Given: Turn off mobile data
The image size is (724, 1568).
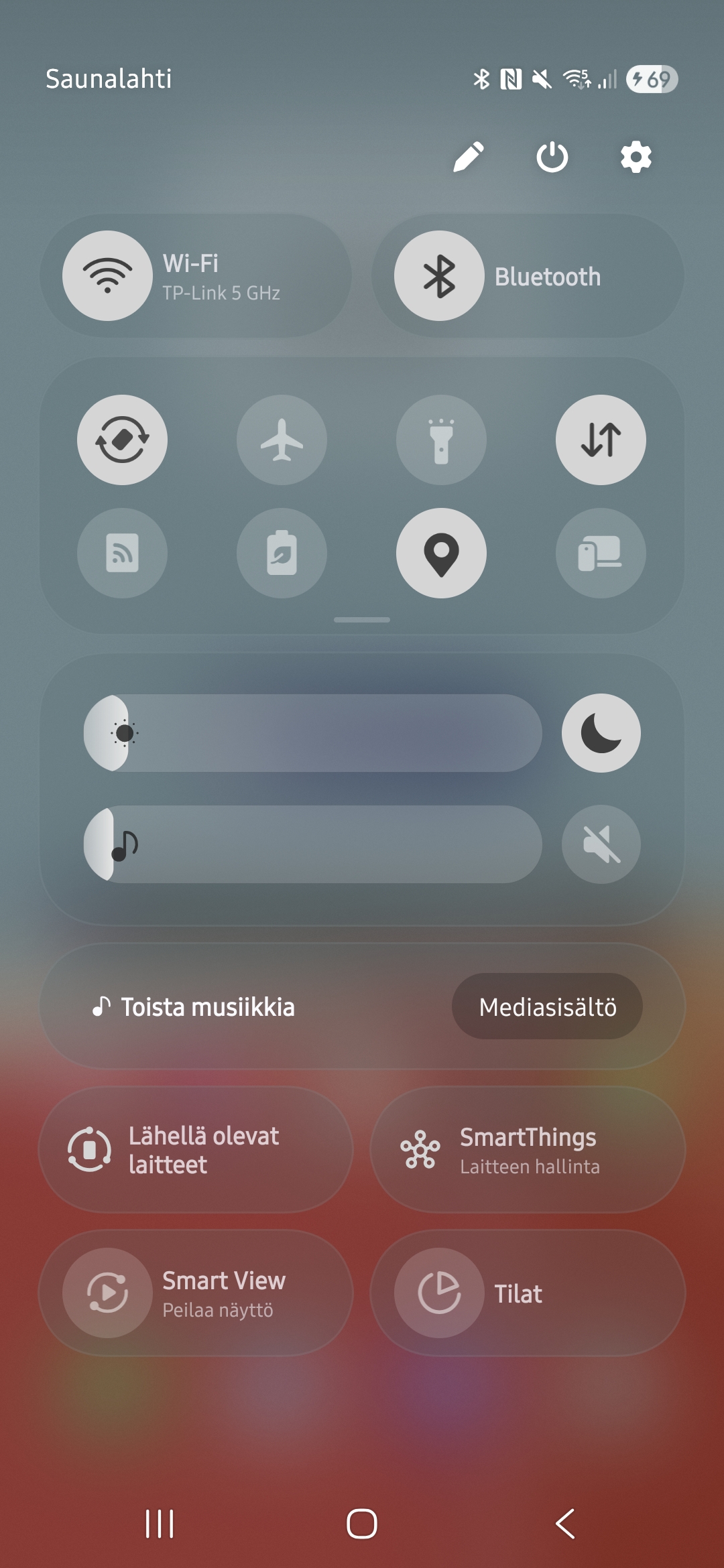Looking at the screenshot, I should (601, 440).
